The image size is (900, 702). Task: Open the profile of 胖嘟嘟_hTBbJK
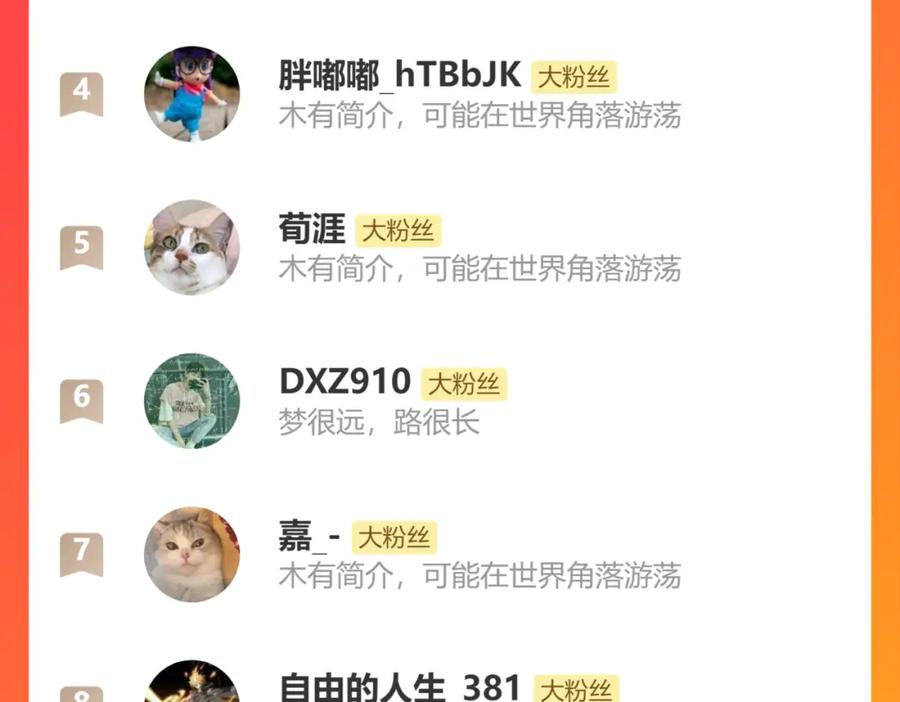click(x=400, y=76)
